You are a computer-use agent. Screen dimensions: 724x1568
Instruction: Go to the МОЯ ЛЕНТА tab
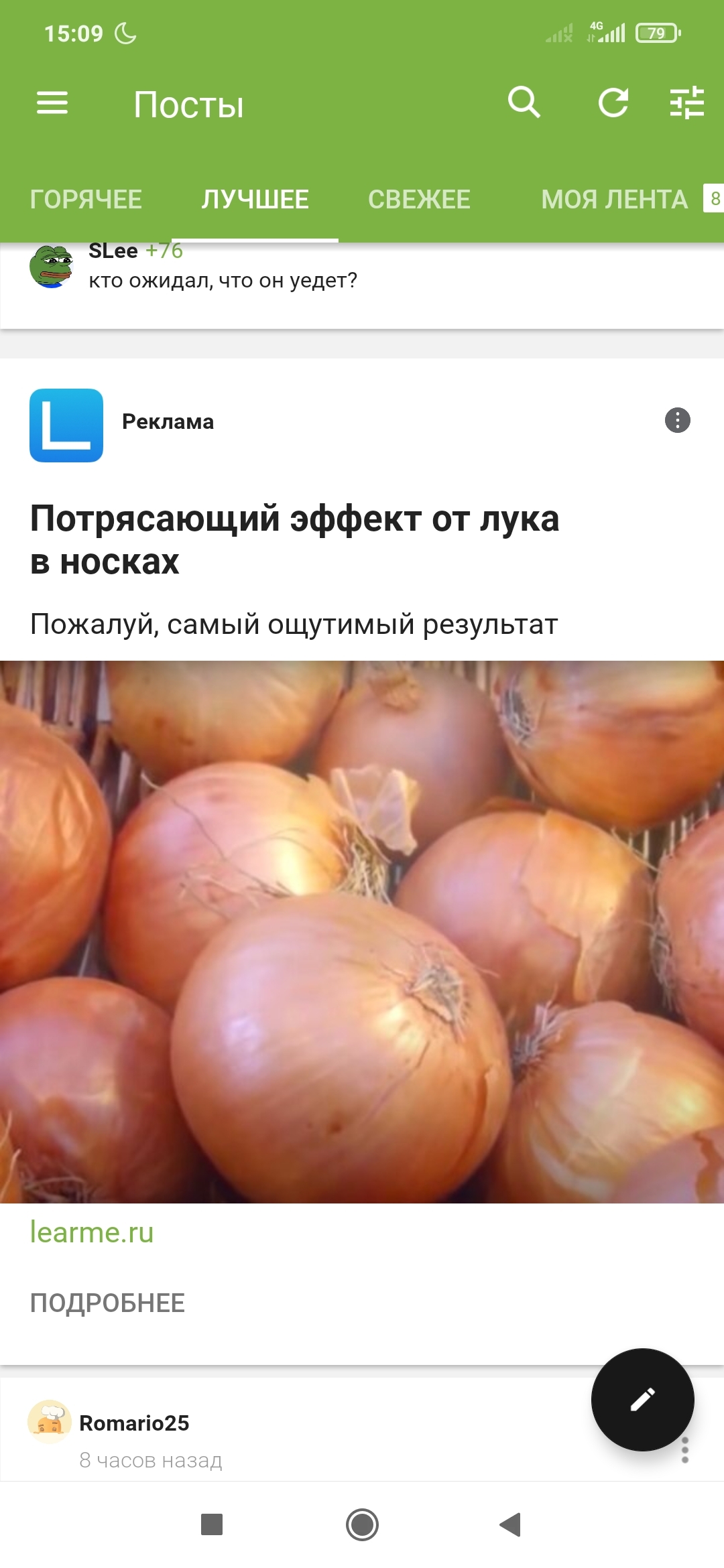click(x=614, y=200)
